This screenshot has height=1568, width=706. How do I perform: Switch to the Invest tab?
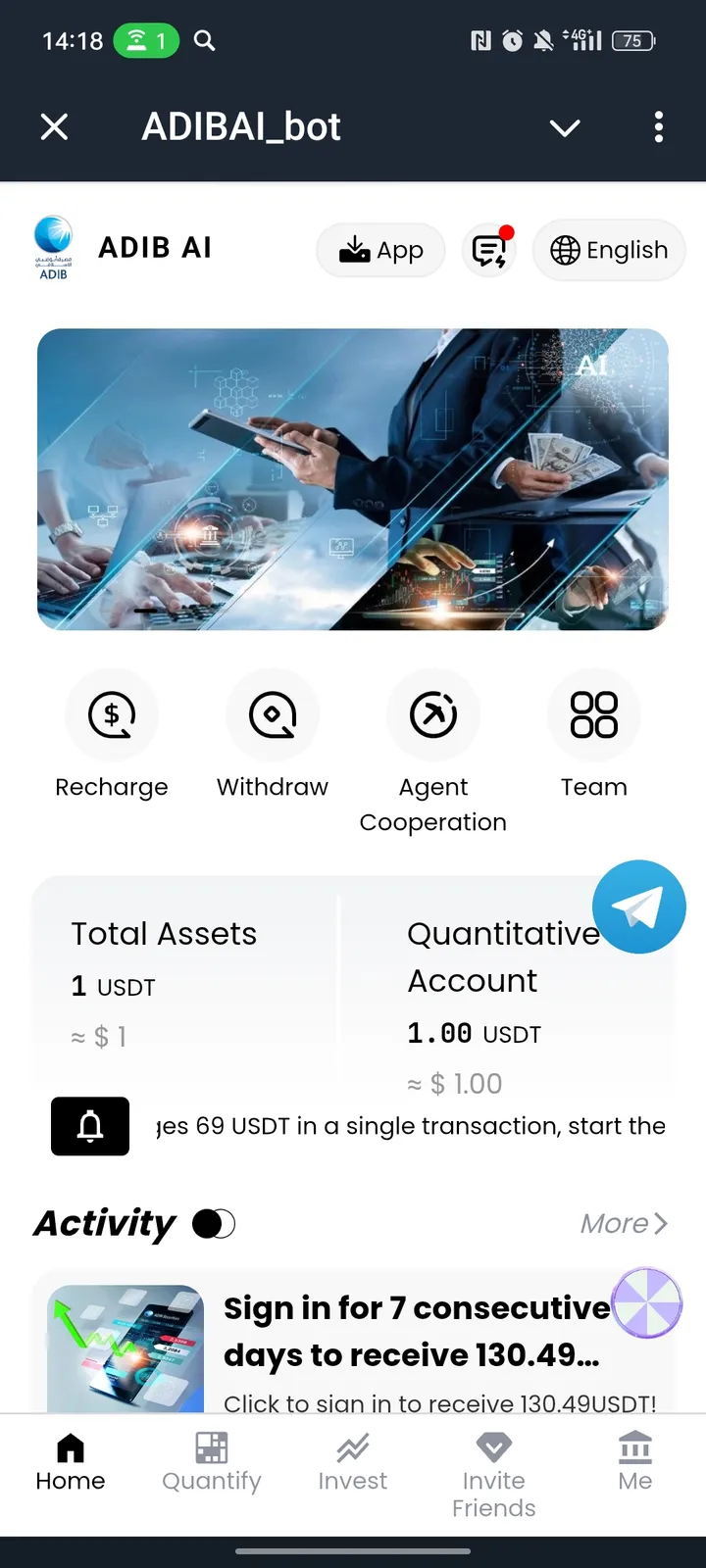pos(353,1461)
